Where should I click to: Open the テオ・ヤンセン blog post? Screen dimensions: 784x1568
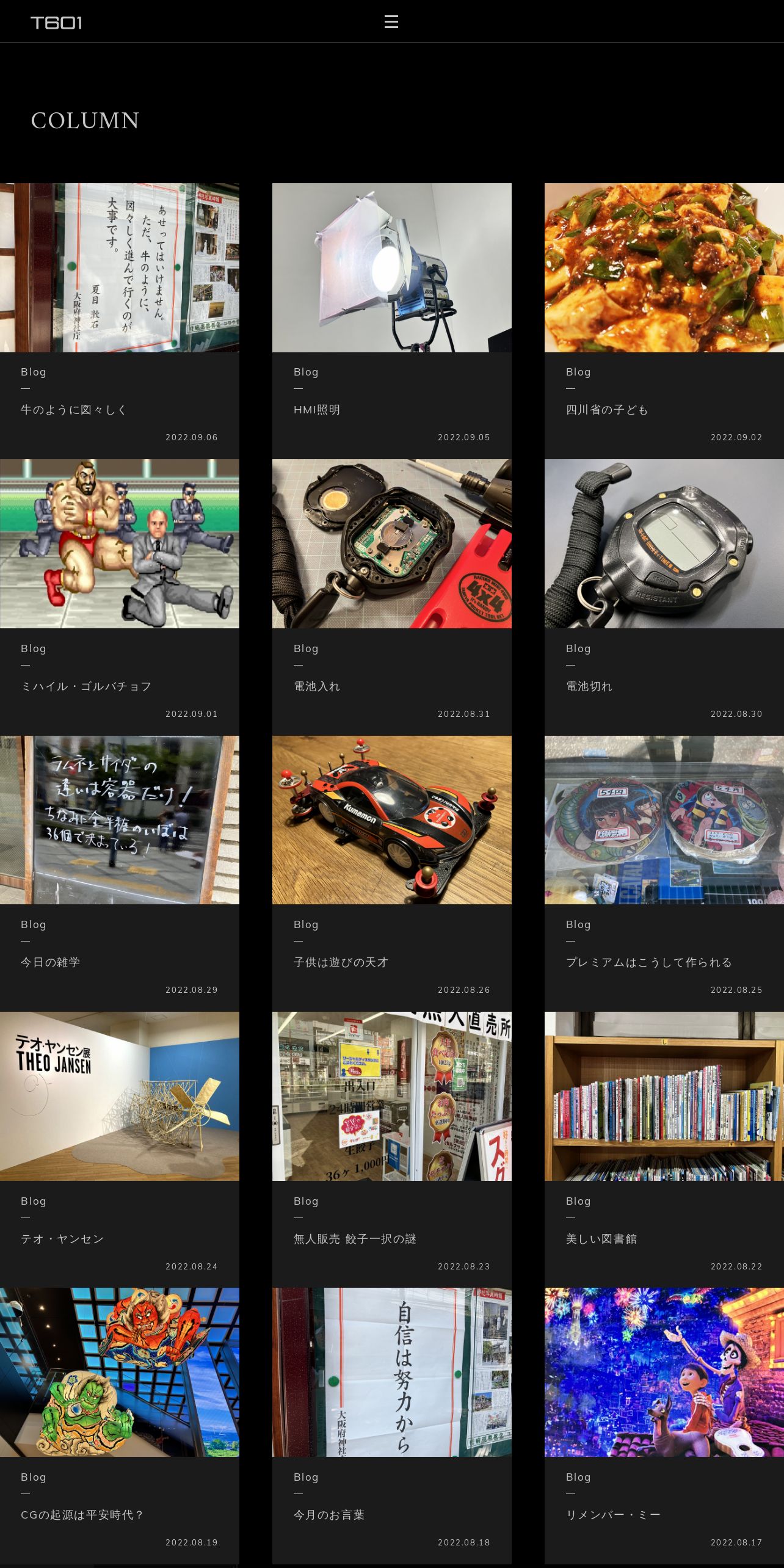pos(62,1239)
